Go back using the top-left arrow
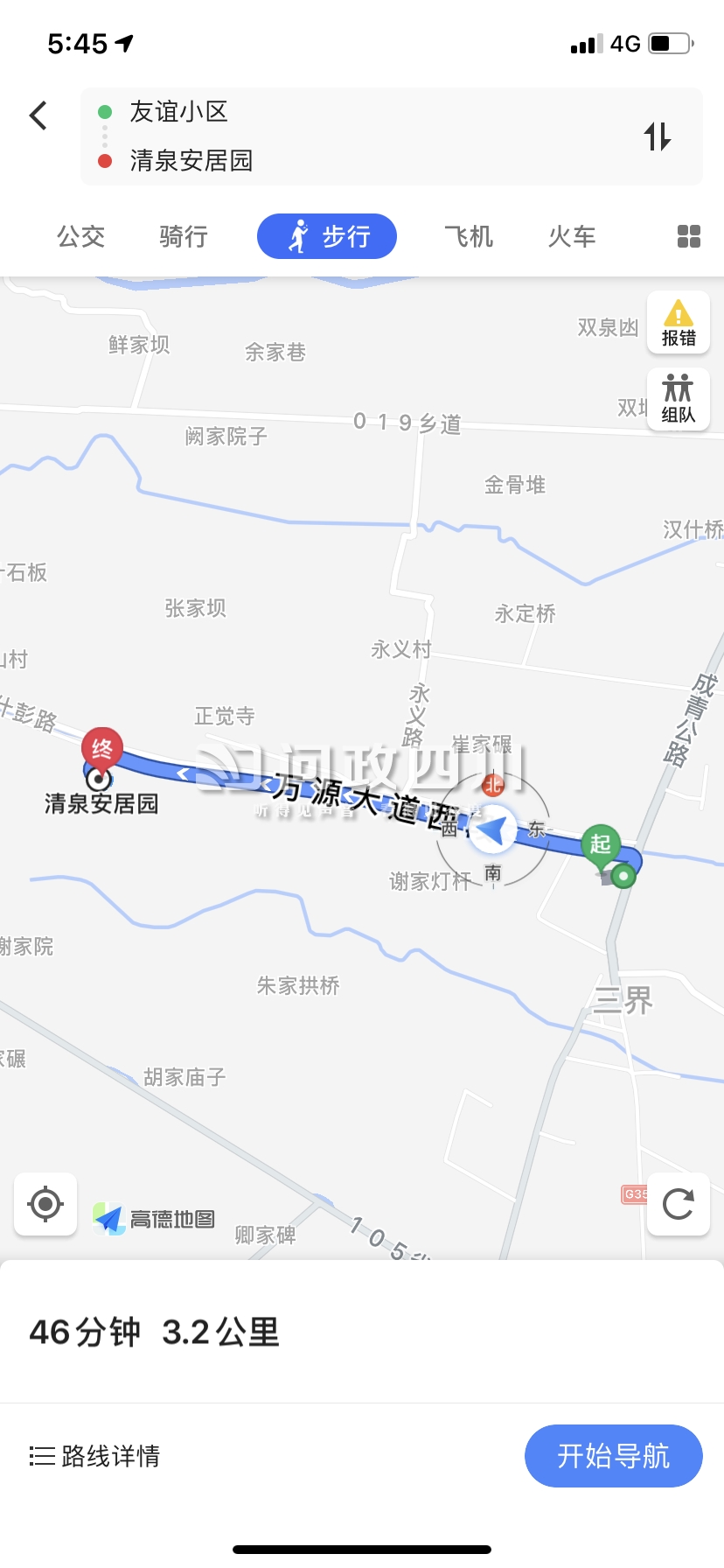 (x=38, y=115)
